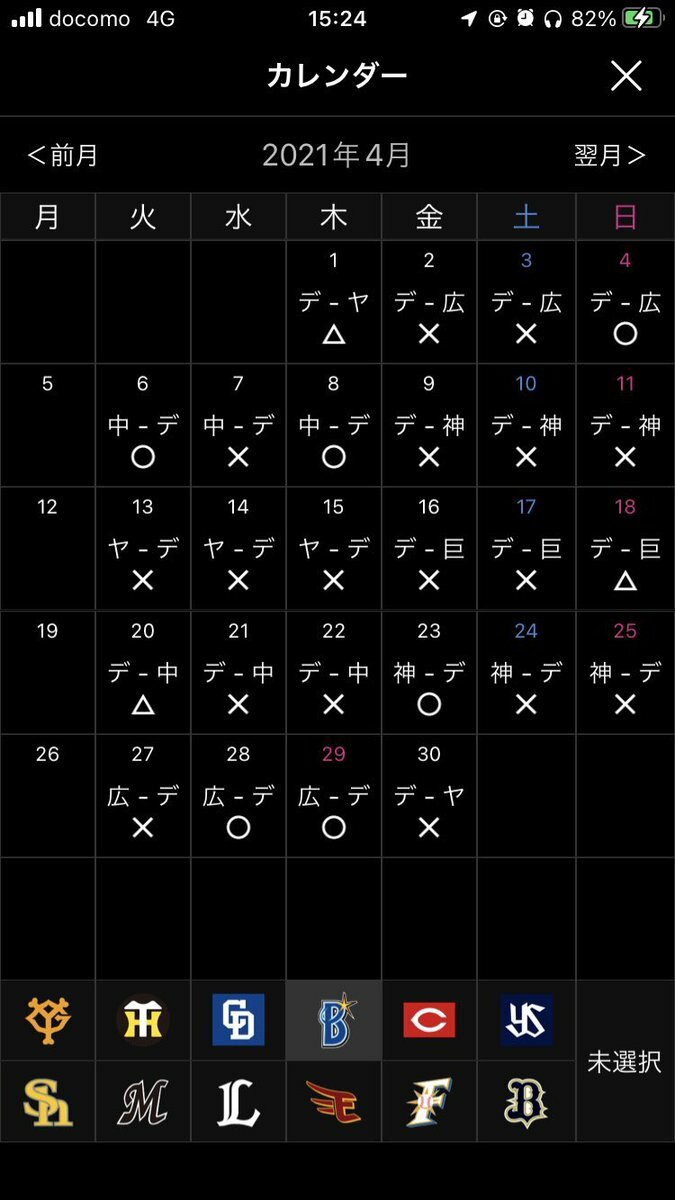This screenshot has width=675, height=1200.
Task: Pick the Yakult Swallows team logo
Action: point(526,1020)
